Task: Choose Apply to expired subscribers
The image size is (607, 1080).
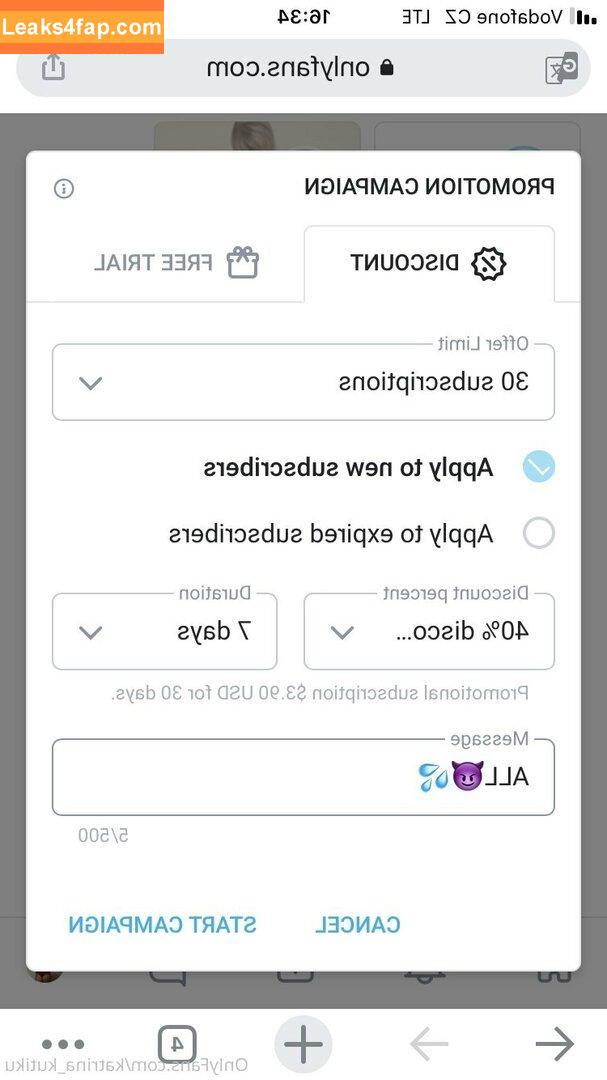Action: click(x=539, y=534)
